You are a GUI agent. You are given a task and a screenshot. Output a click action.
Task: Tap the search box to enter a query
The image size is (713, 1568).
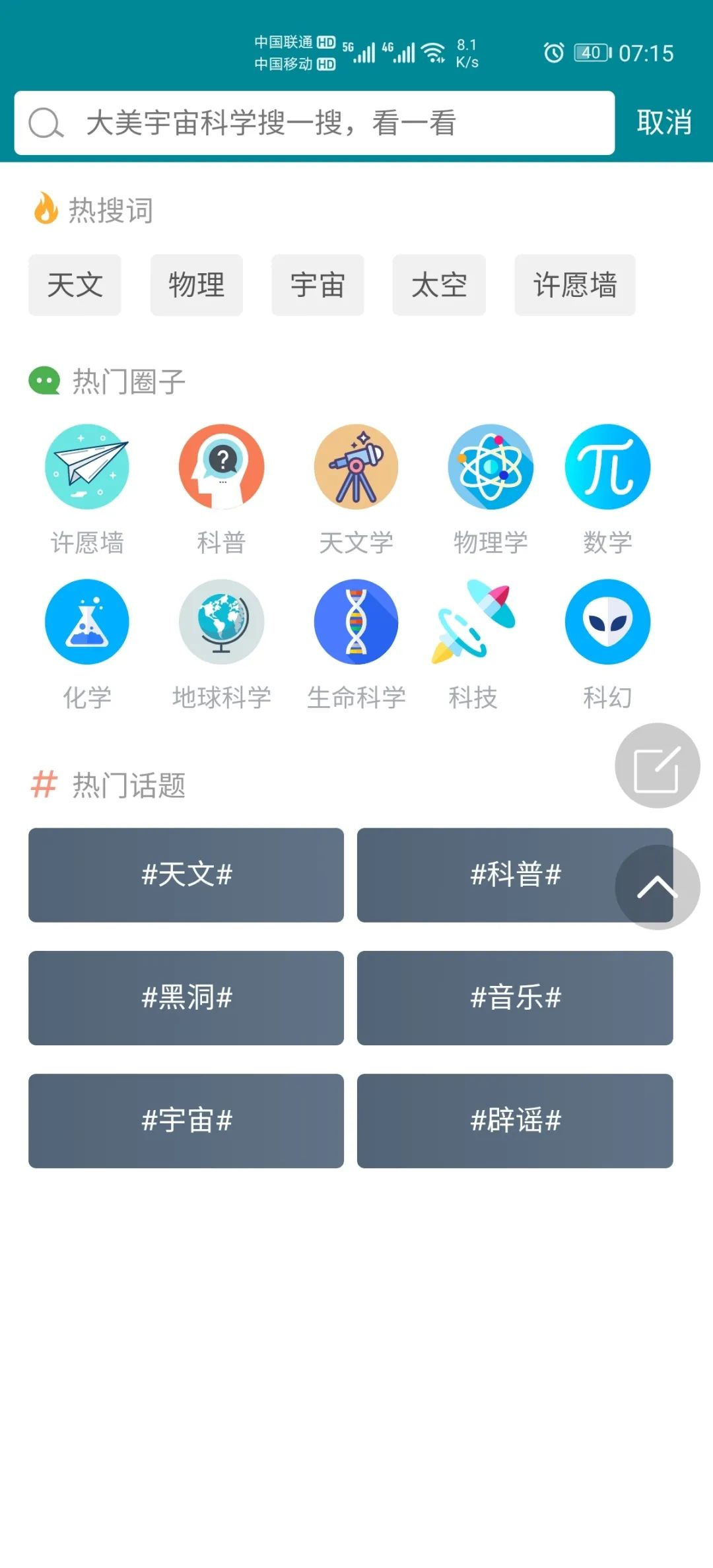(314, 123)
